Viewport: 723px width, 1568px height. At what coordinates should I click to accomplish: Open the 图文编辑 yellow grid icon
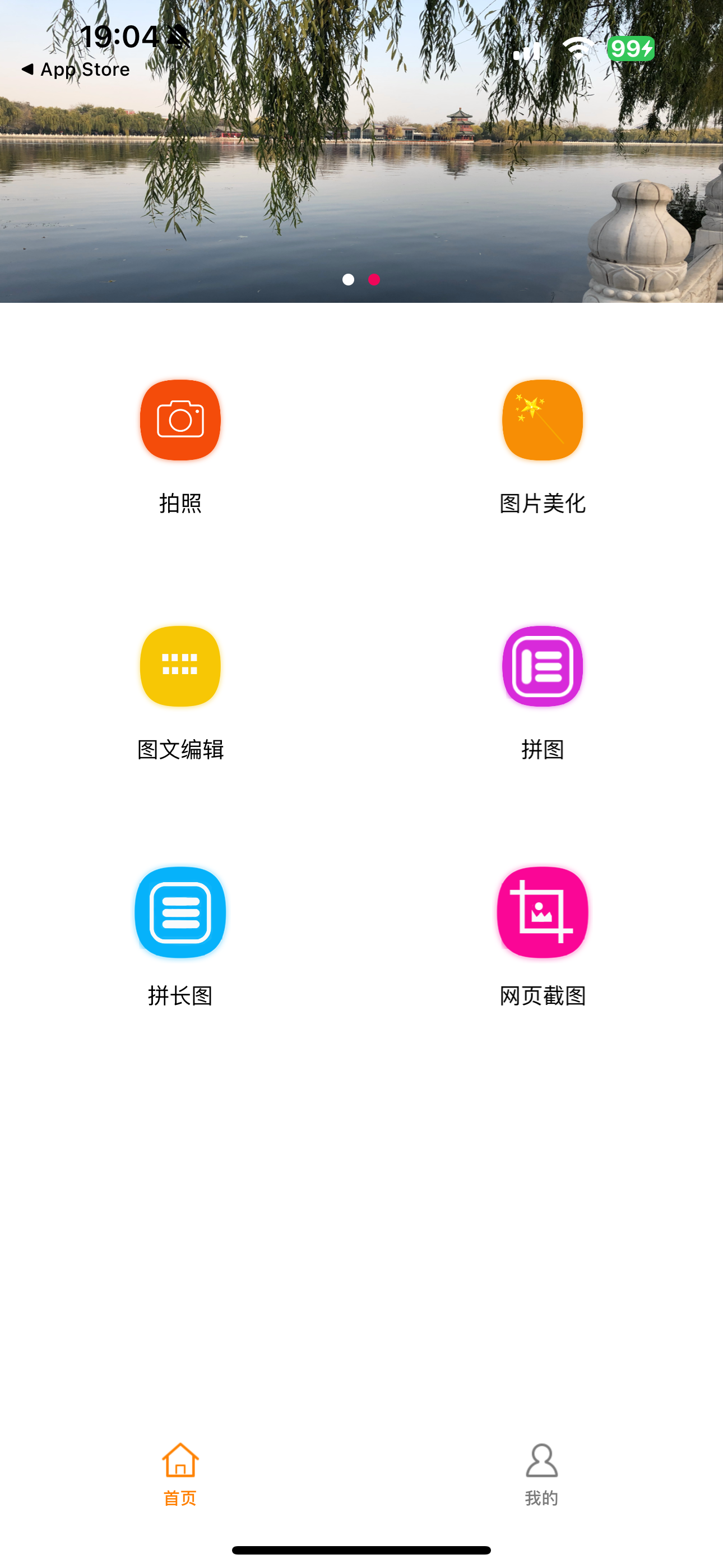(x=179, y=667)
